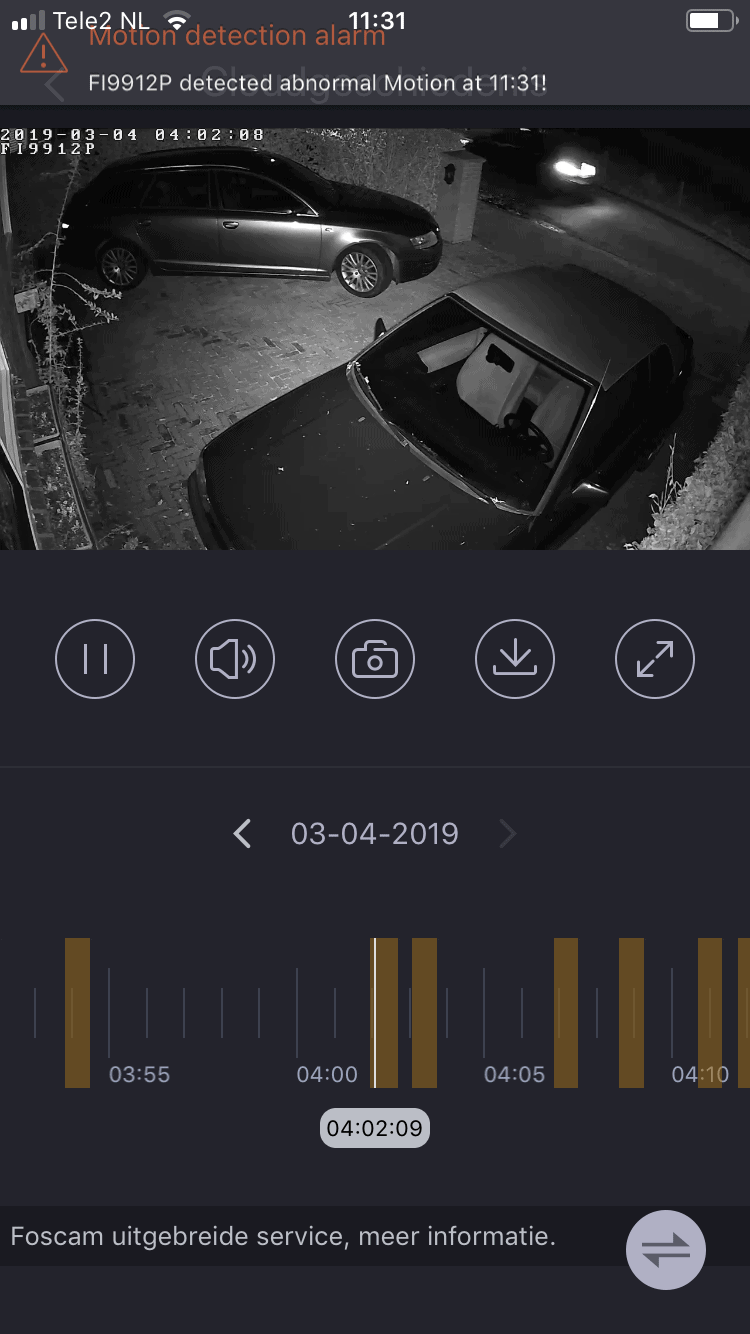The image size is (750, 1334).
Task: Tap the round swap arrows button
Action: tap(666, 1249)
